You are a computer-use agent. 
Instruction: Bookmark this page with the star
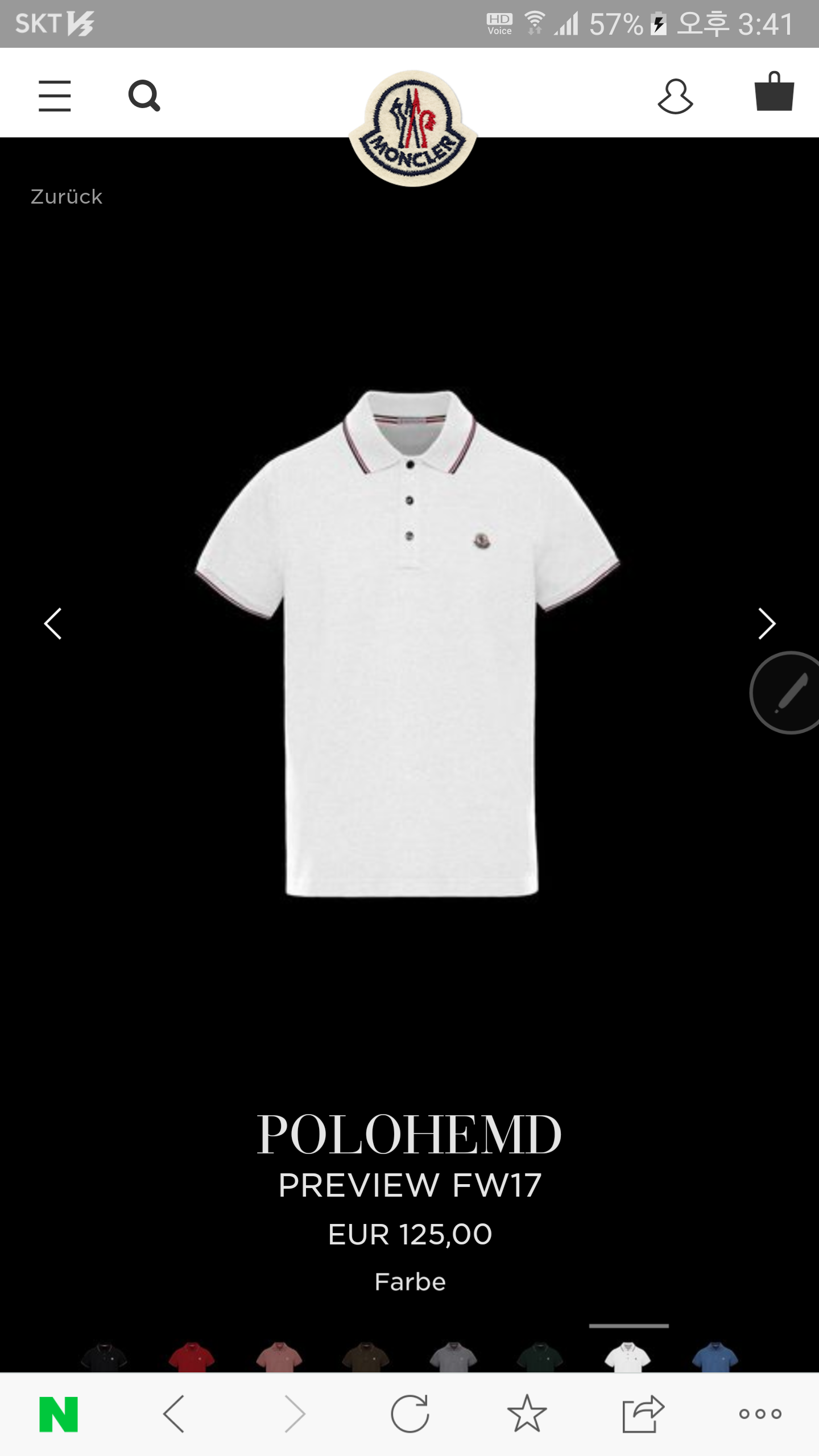point(527,1414)
